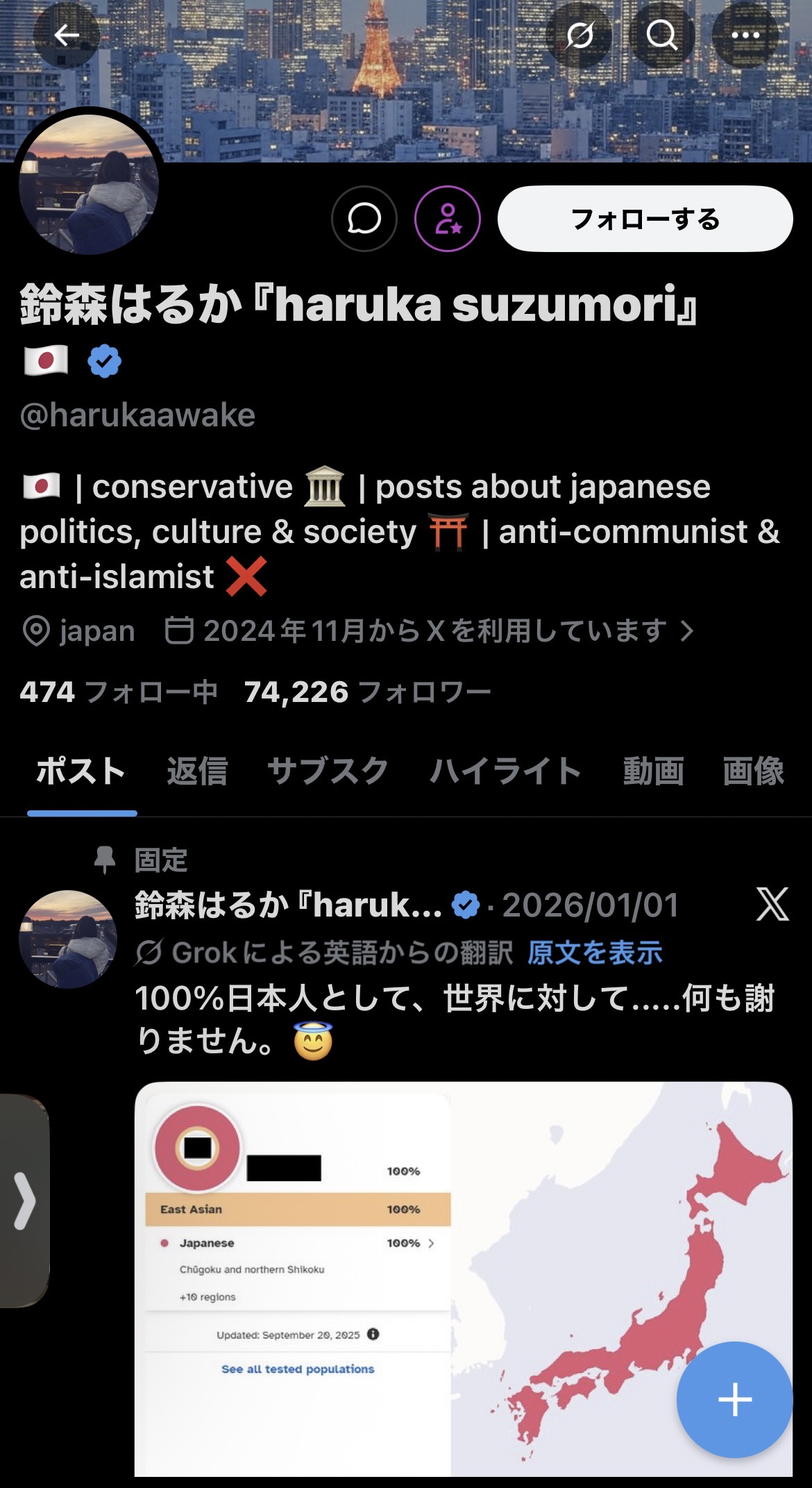Viewport: 812px width, 1488px height.
Task: Go back using the arrow button
Action: (67, 35)
